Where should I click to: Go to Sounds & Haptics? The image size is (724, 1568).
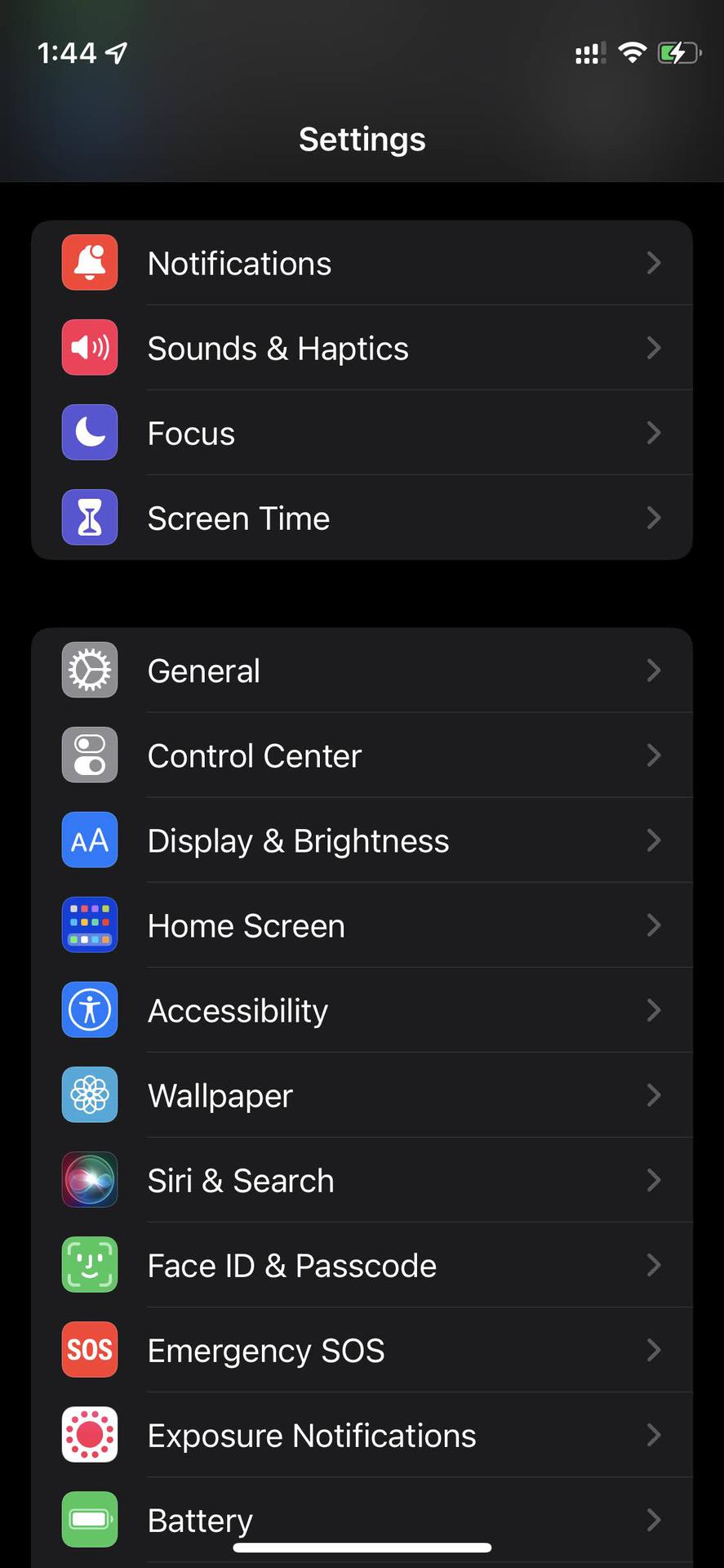coord(362,348)
